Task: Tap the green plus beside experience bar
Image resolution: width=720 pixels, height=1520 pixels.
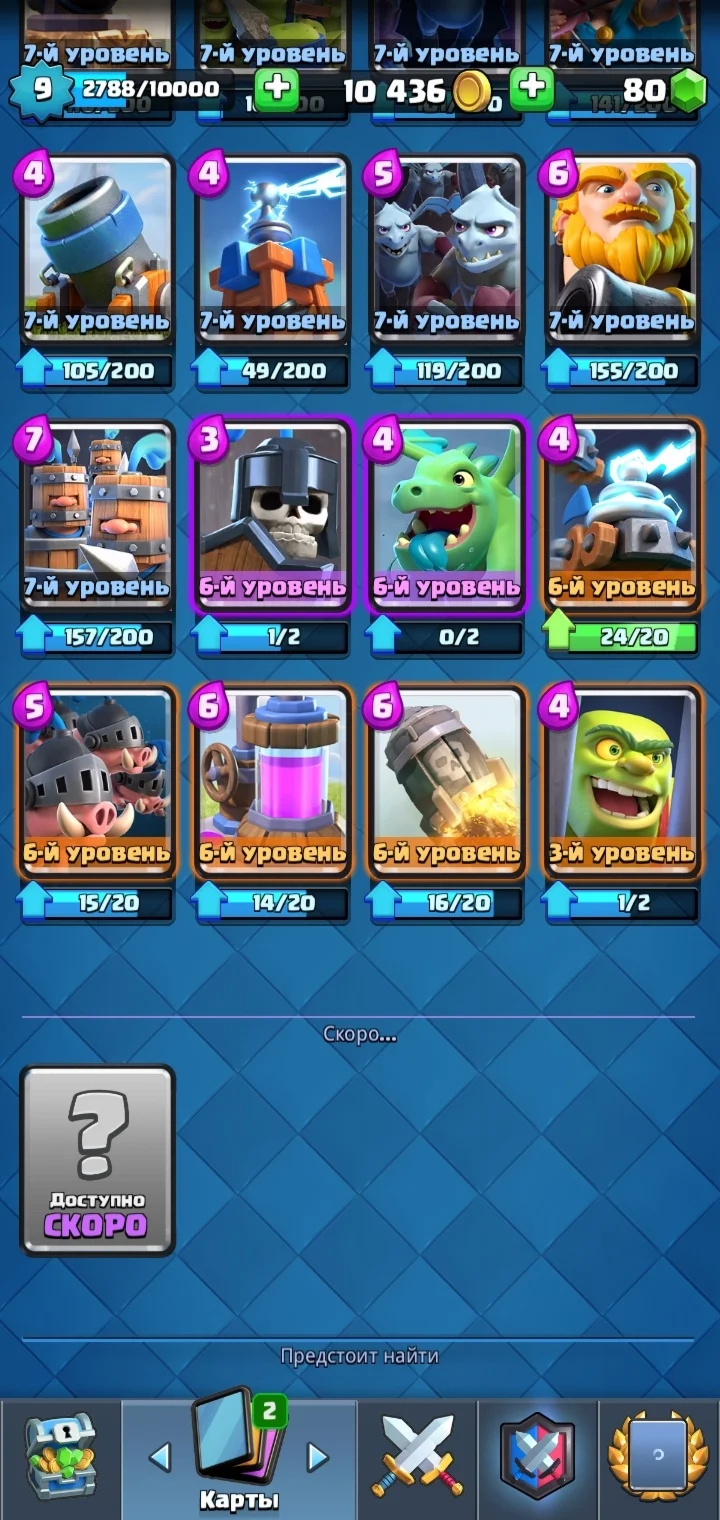Action: tap(277, 89)
